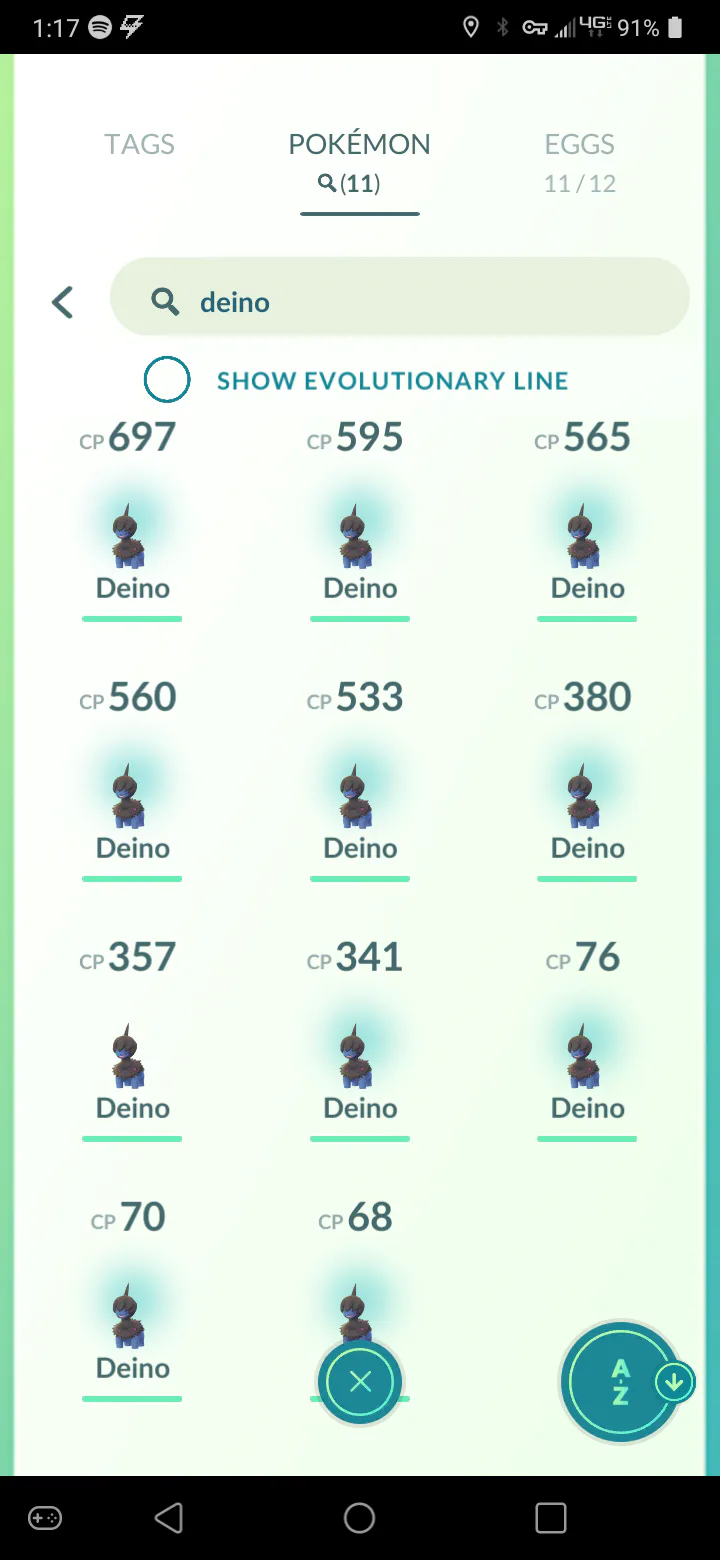Open recent apps from navigation bar
Viewport: 720px width, 1560px height.
551,1518
